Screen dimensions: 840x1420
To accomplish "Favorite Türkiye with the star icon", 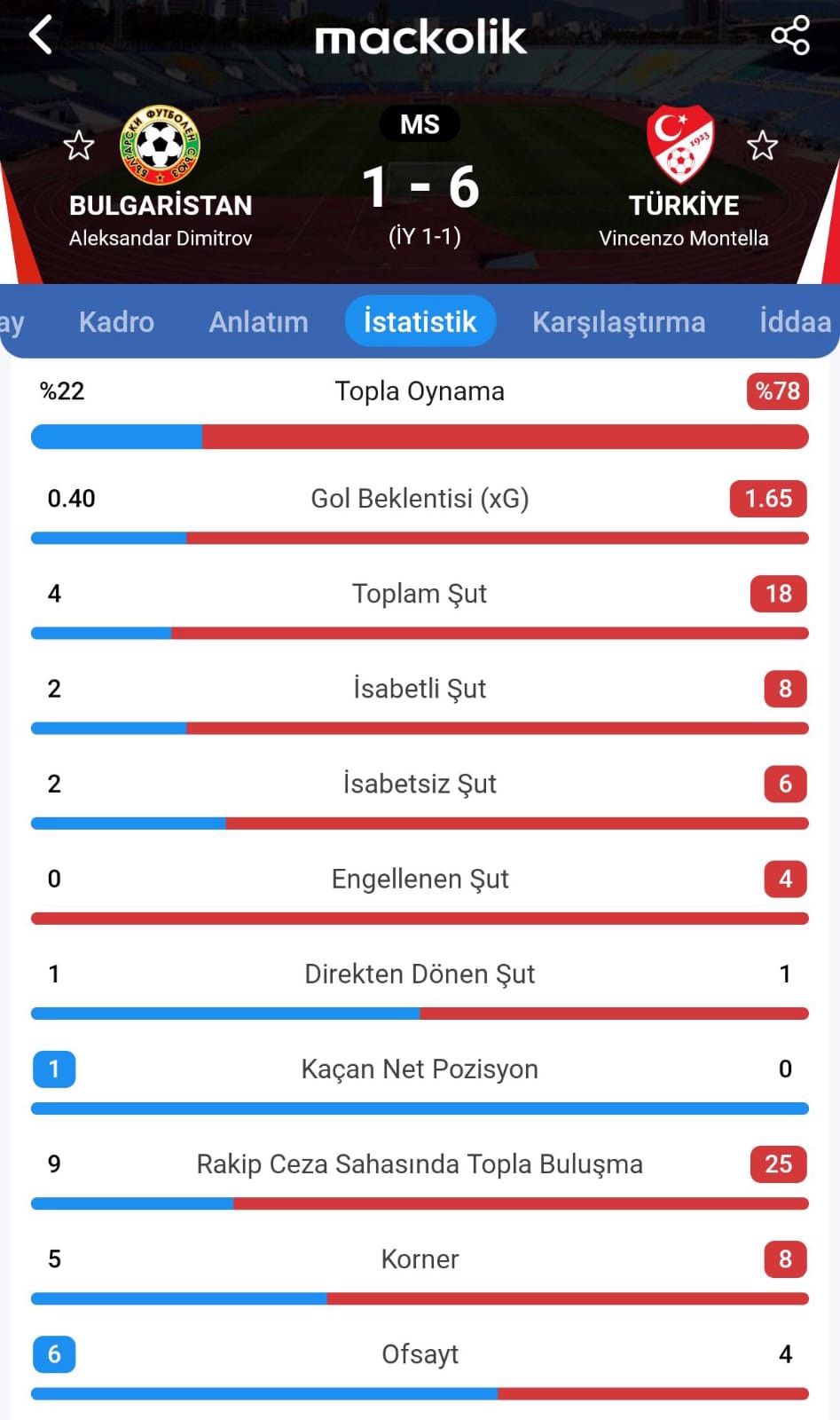I will [762, 146].
